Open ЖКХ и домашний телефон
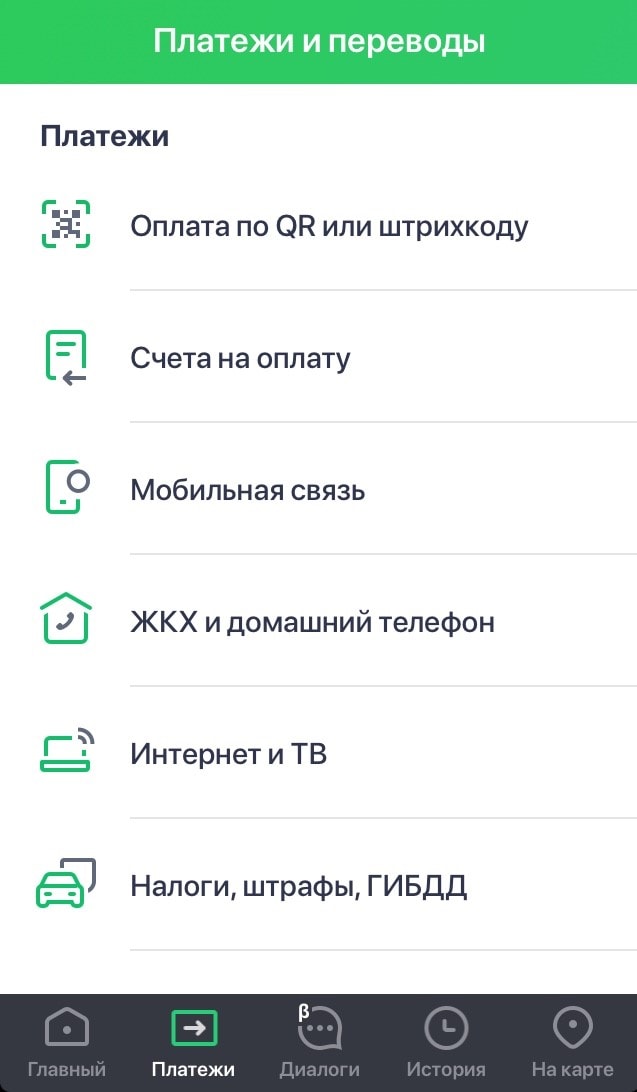637x1092 pixels. click(x=318, y=621)
